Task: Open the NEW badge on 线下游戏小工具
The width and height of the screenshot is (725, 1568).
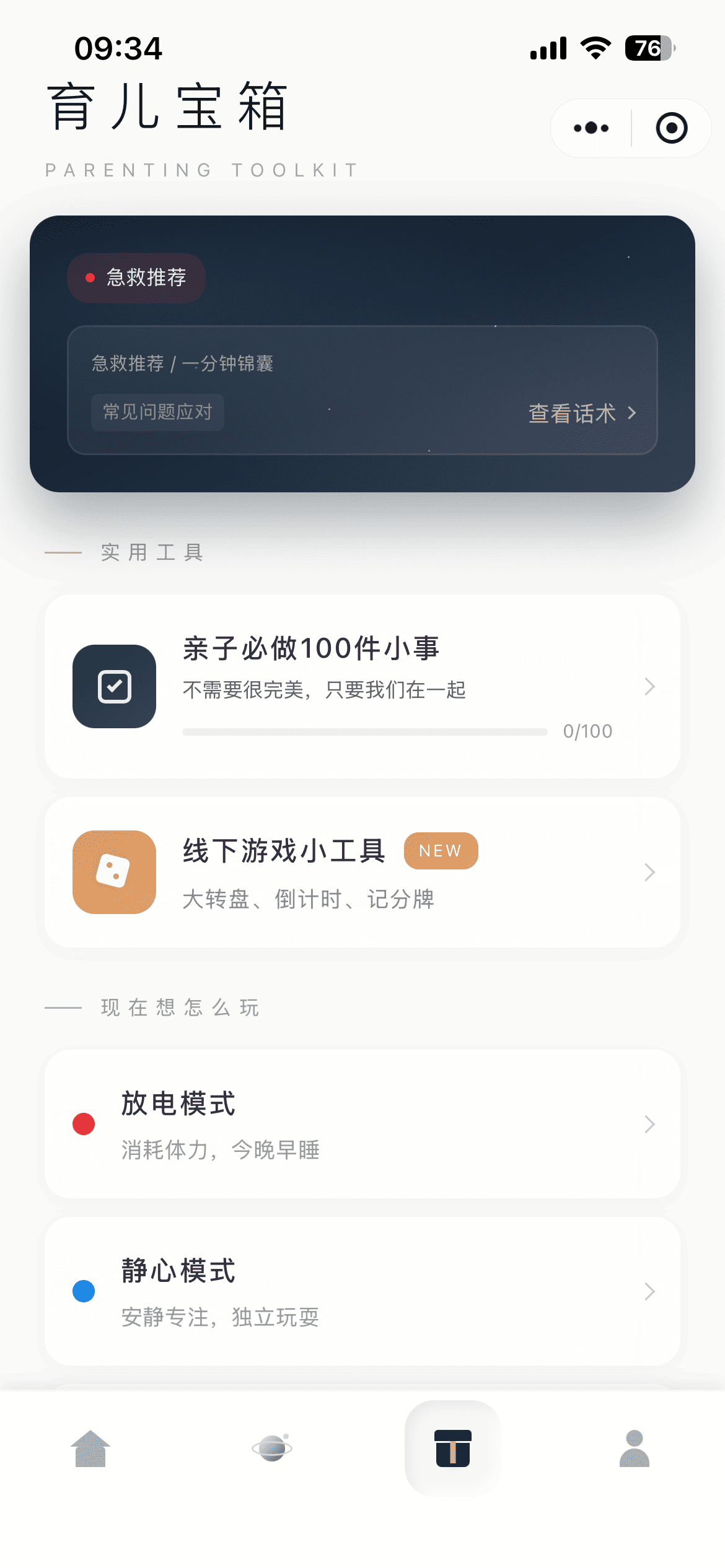Action: tap(440, 851)
